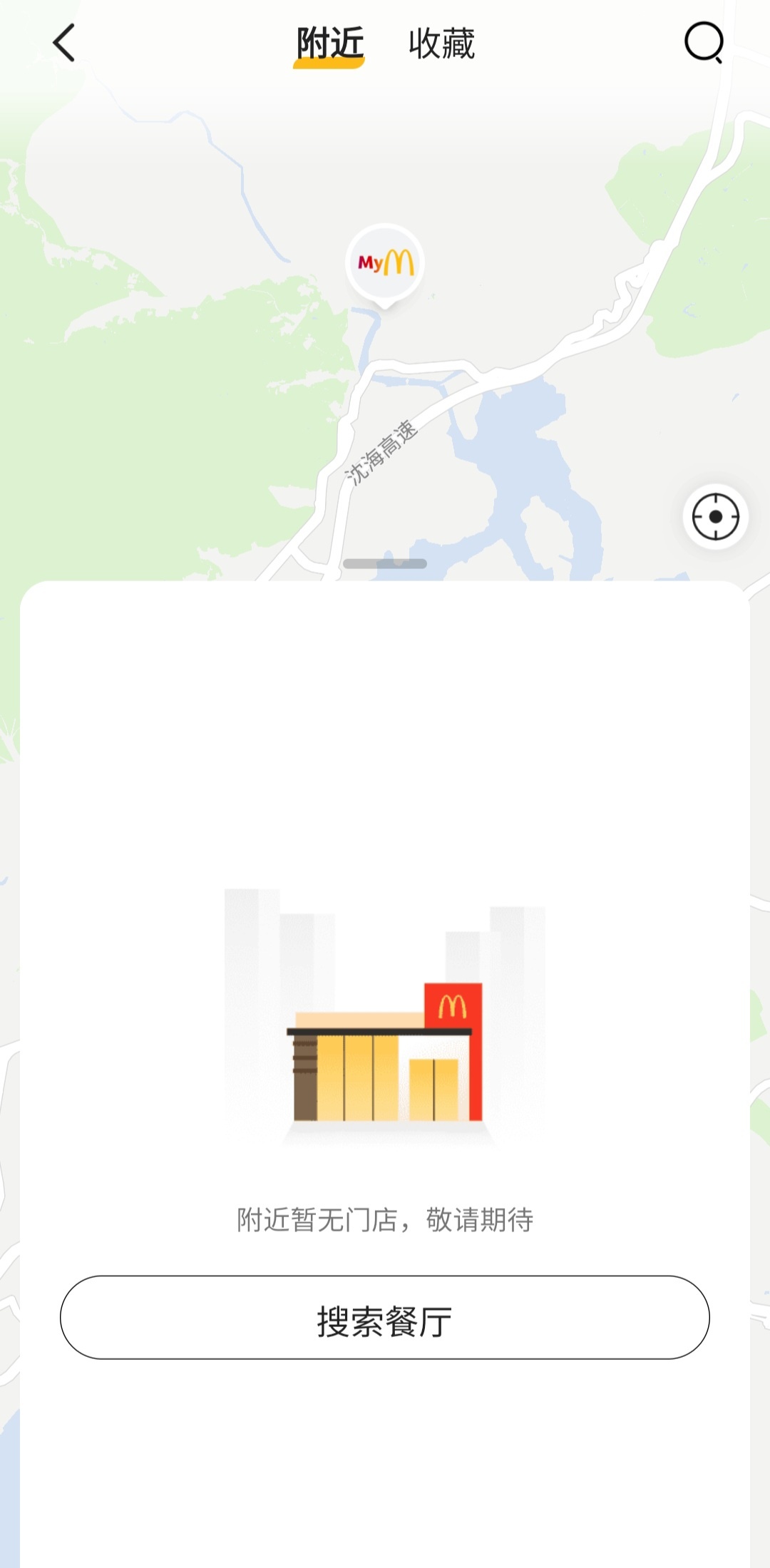This screenshot has height=1568, width=770.
Task: Switch to the 收藏 tab
Action: pyautogui.click(x=441, y=43)
